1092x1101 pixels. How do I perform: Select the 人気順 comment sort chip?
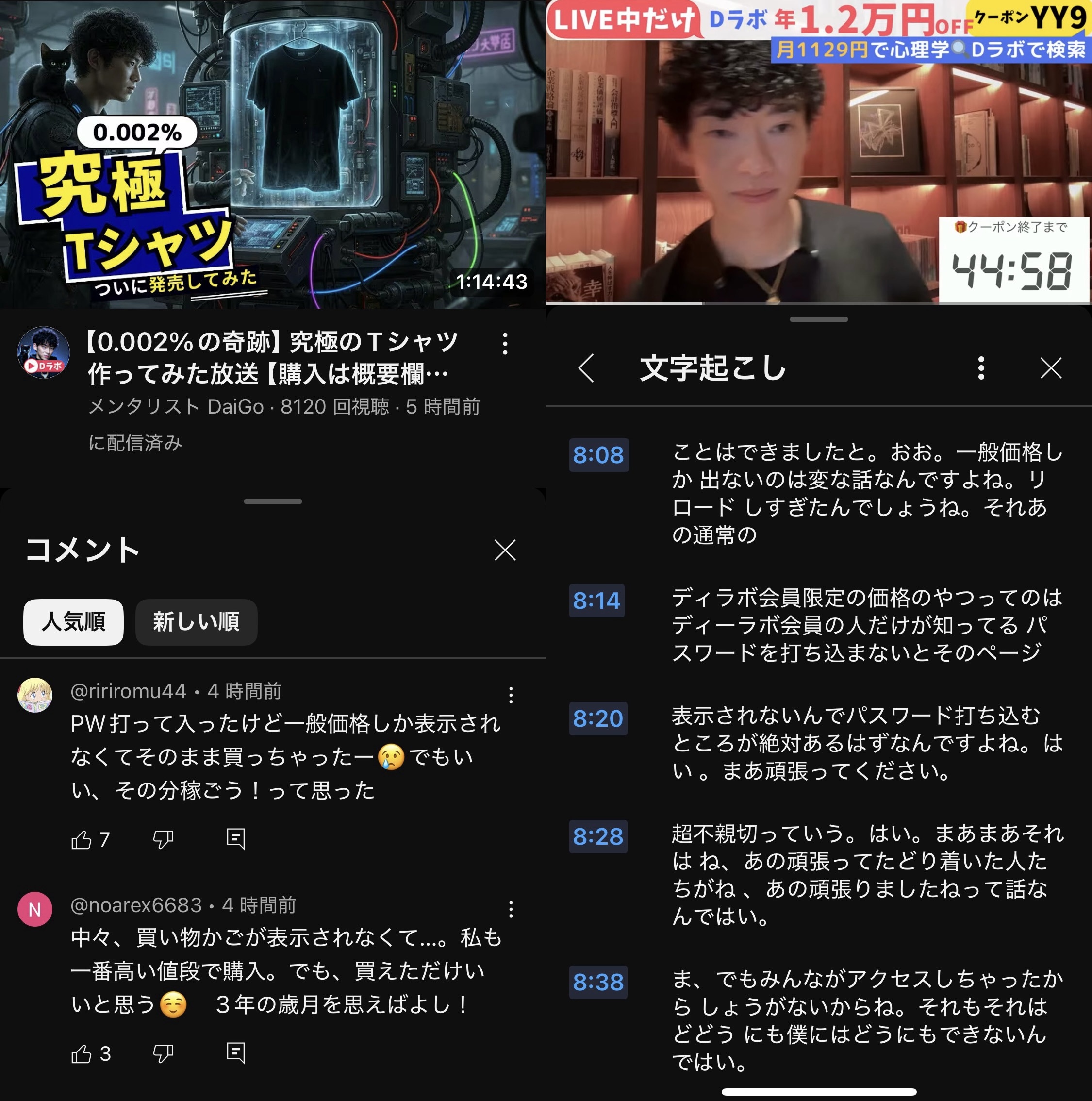point(73,622)
